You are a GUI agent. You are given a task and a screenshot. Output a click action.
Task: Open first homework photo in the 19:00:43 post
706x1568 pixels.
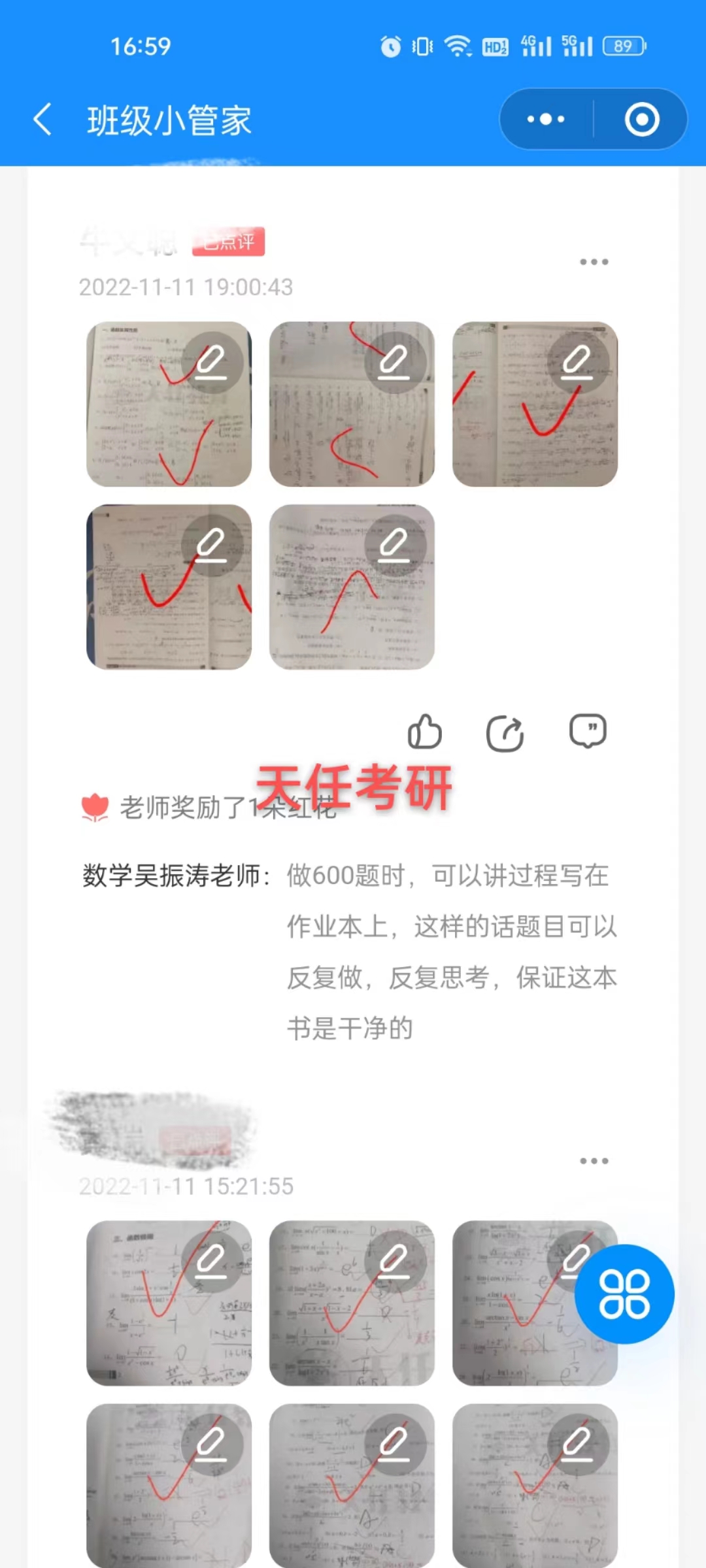pyautogui.click(x=169, y=404)
